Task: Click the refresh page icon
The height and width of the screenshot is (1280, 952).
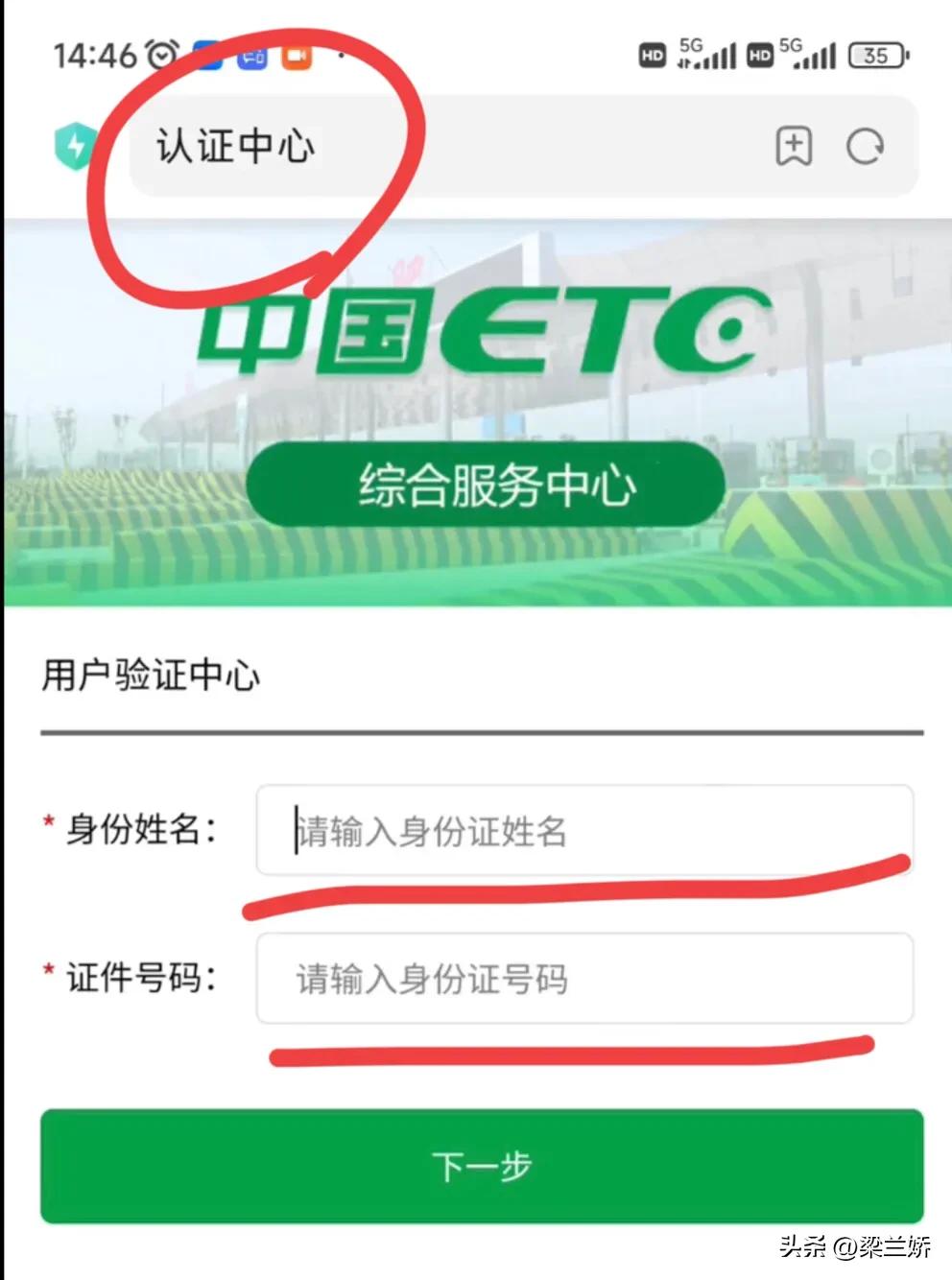Action: pos(865,148)
